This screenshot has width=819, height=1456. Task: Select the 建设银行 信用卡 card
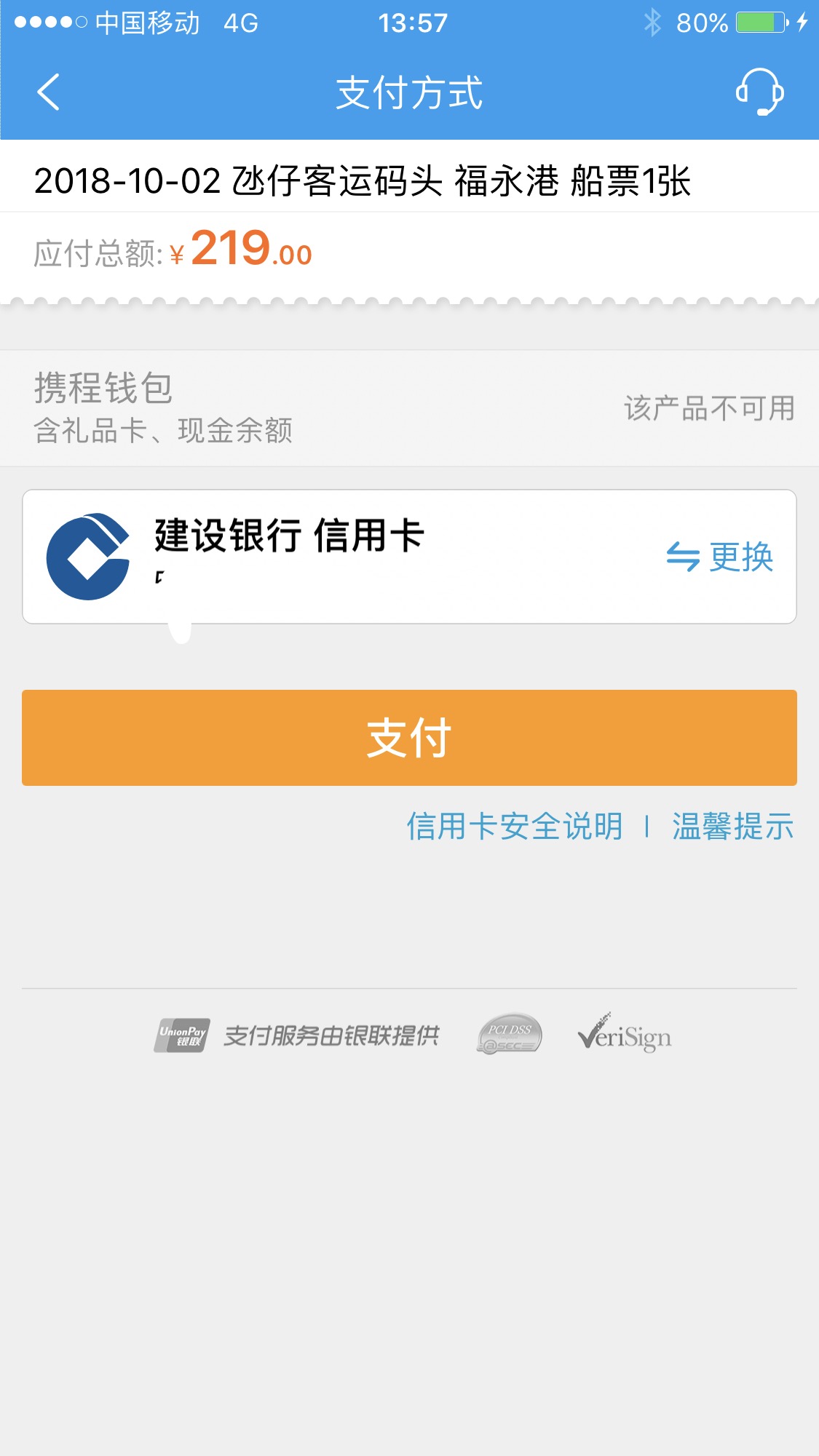coord(409,557)
